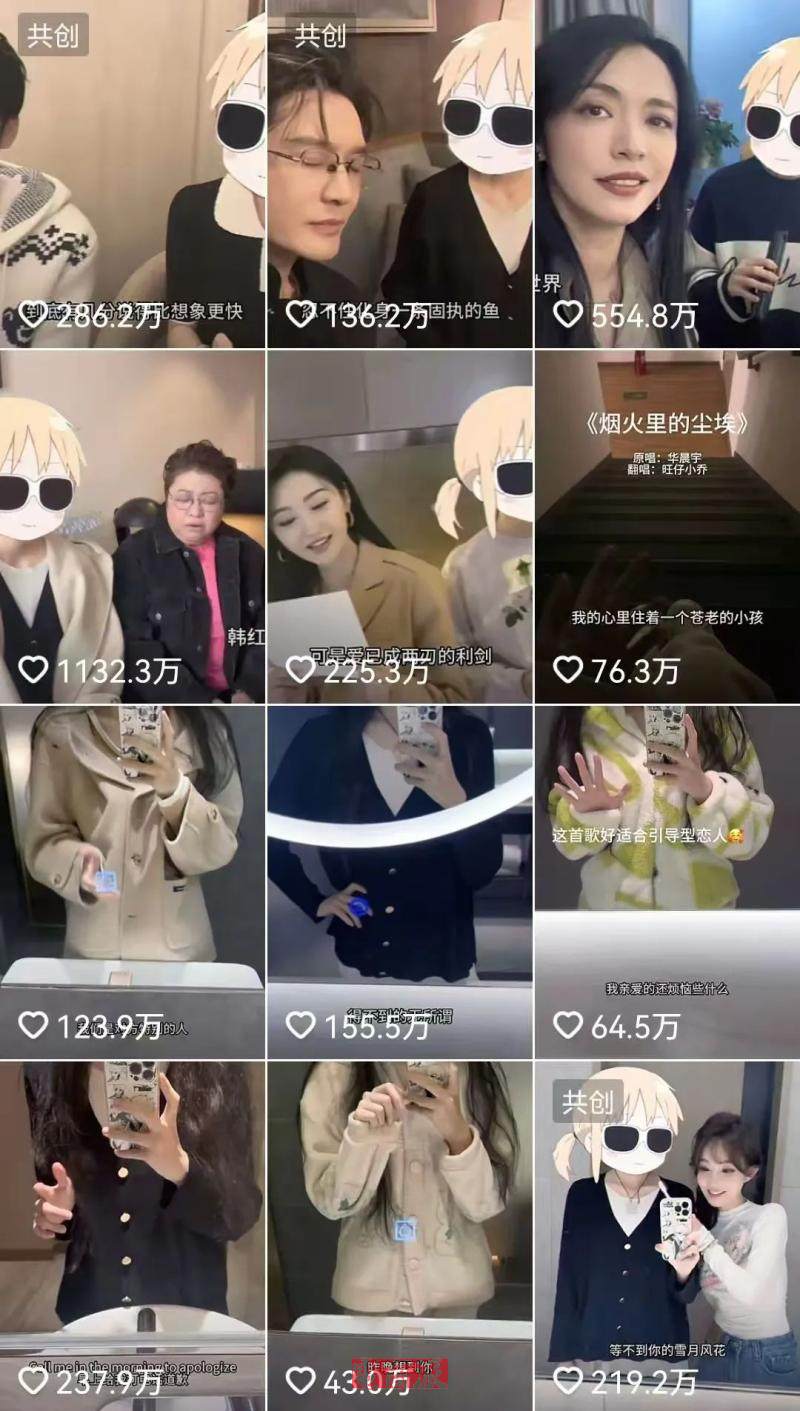The height and width of the screenshot is (1411, 800).
Task: Play the 《烟火里的尘埃》 cover video
Action: [x=667, y=527]
